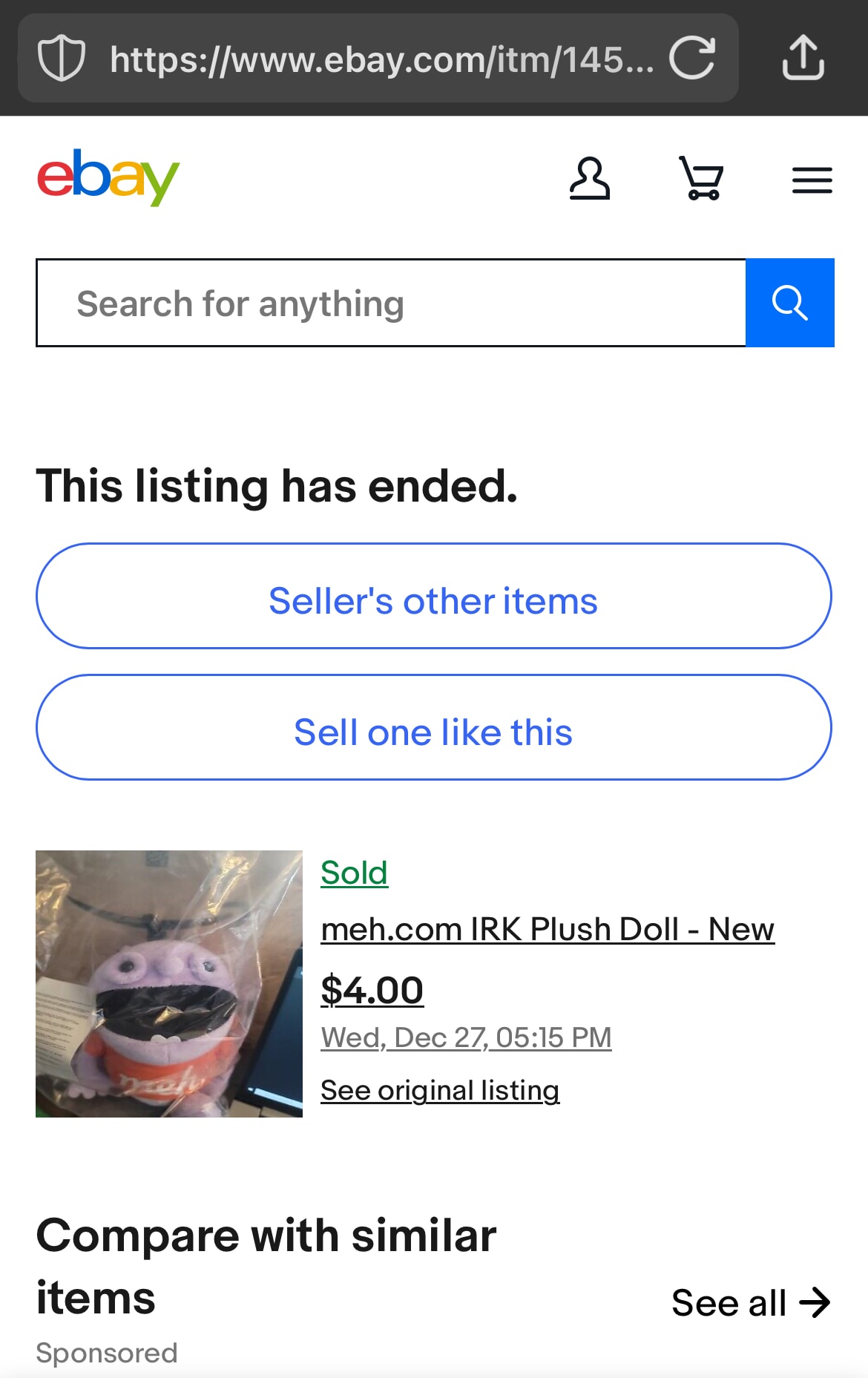The image size is (868, 1378).
Task: Open the hamburger menu
Action: coord(812,180)
